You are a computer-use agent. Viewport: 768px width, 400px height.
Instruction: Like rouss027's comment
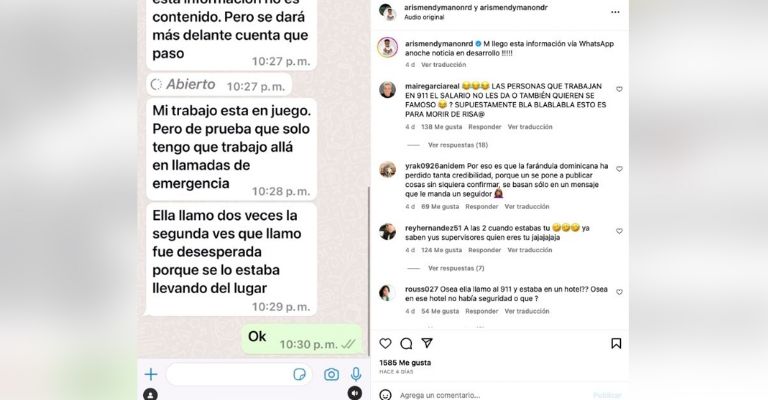pos(619,293)
